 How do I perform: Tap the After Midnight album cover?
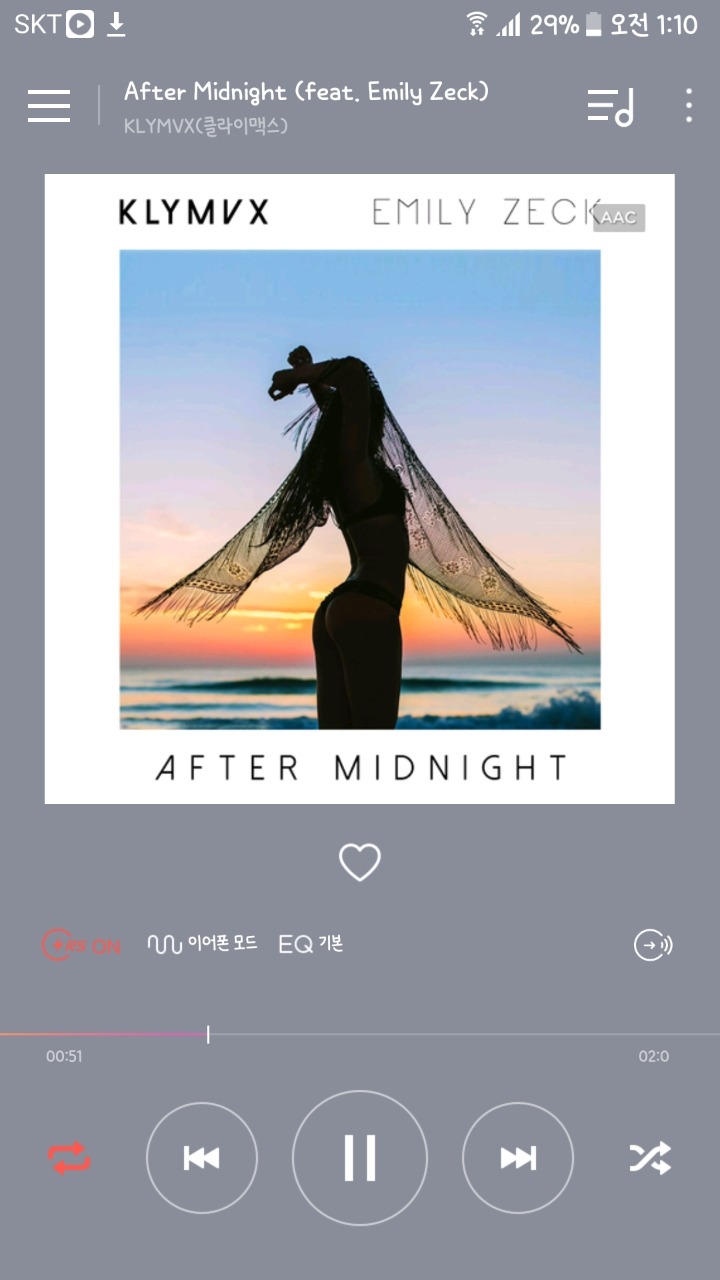(x=360, y=489)
